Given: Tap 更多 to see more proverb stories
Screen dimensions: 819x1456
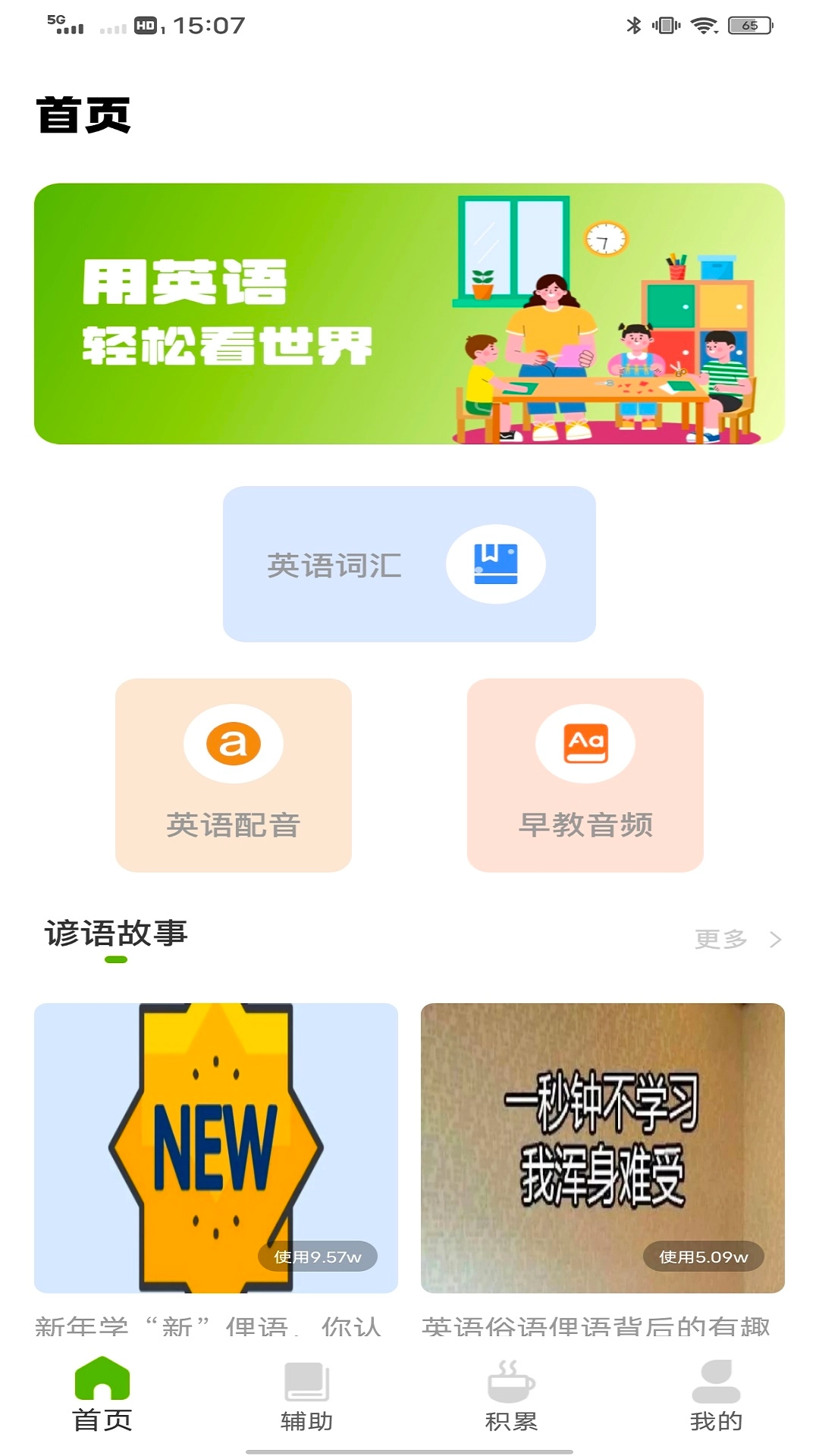Looking at the screenshot, I should pyautogui.click(x=719, y=938).
